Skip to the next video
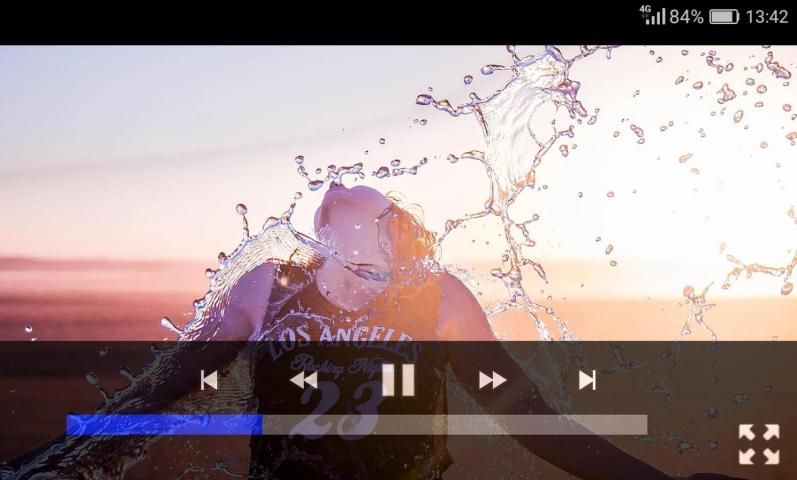This screenshot has height=480, width=797. pos(588,380)
